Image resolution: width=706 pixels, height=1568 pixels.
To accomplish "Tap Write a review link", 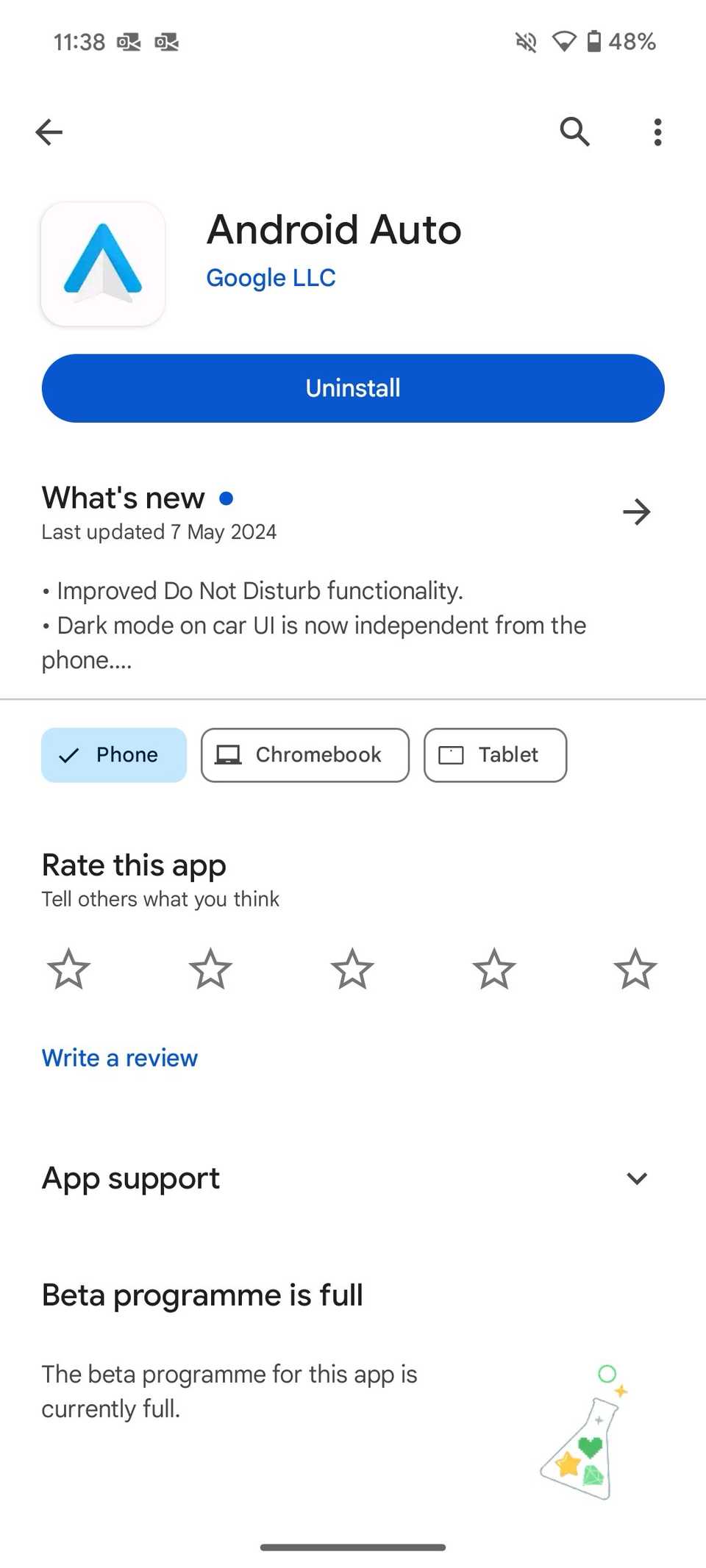I will [120, 1058].
